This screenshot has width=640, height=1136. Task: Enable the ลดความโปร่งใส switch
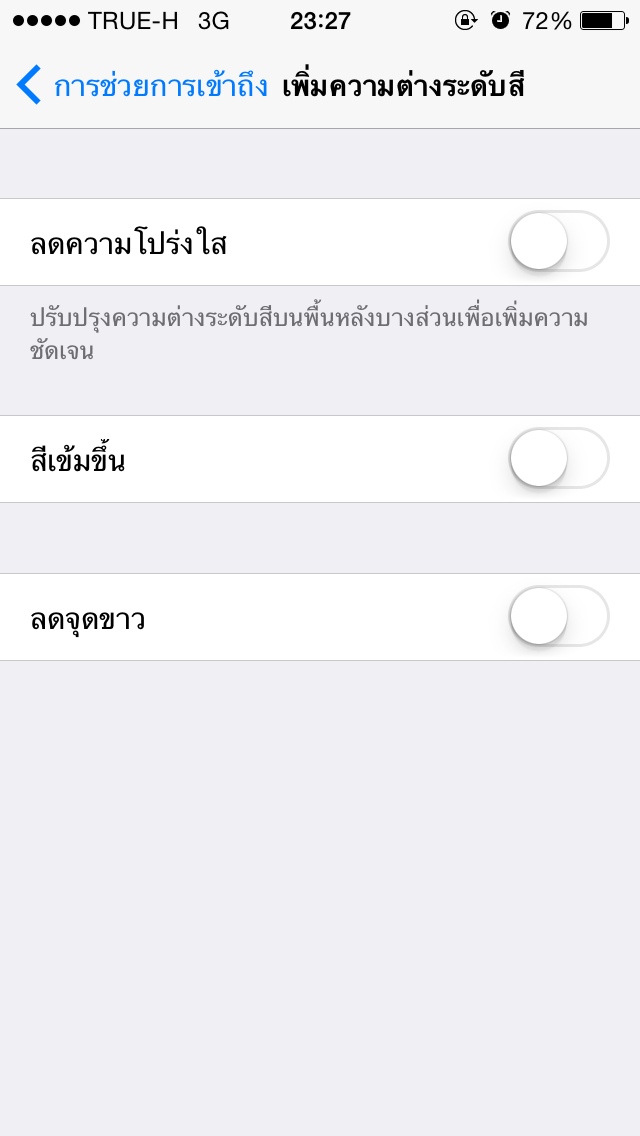(x=559, y=241)
